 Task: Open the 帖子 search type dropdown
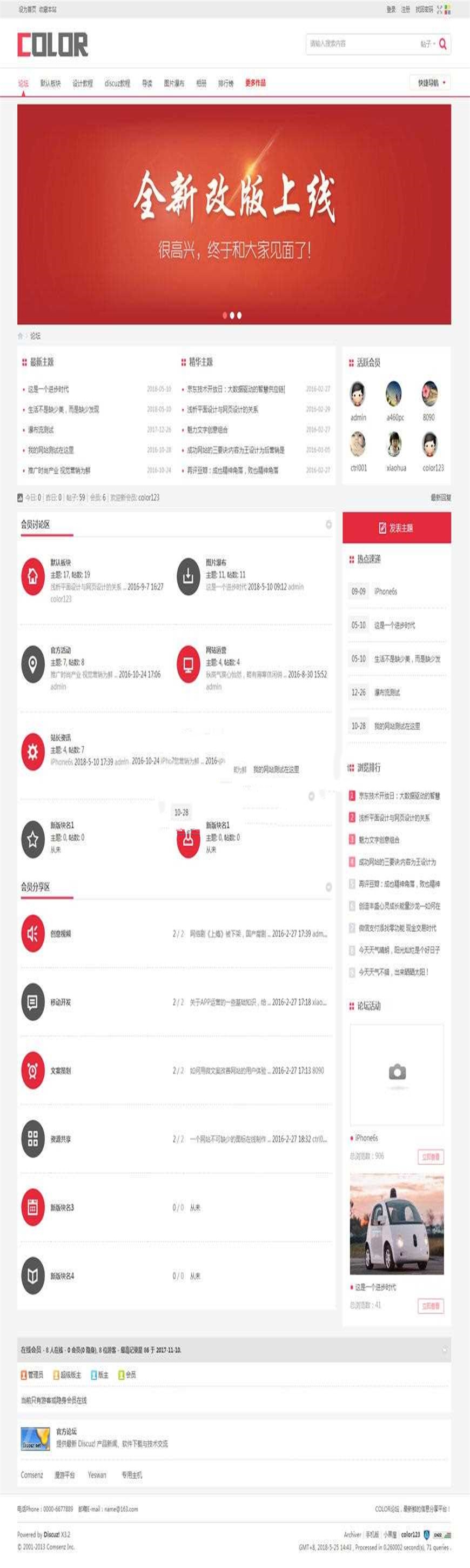(427, 44)
